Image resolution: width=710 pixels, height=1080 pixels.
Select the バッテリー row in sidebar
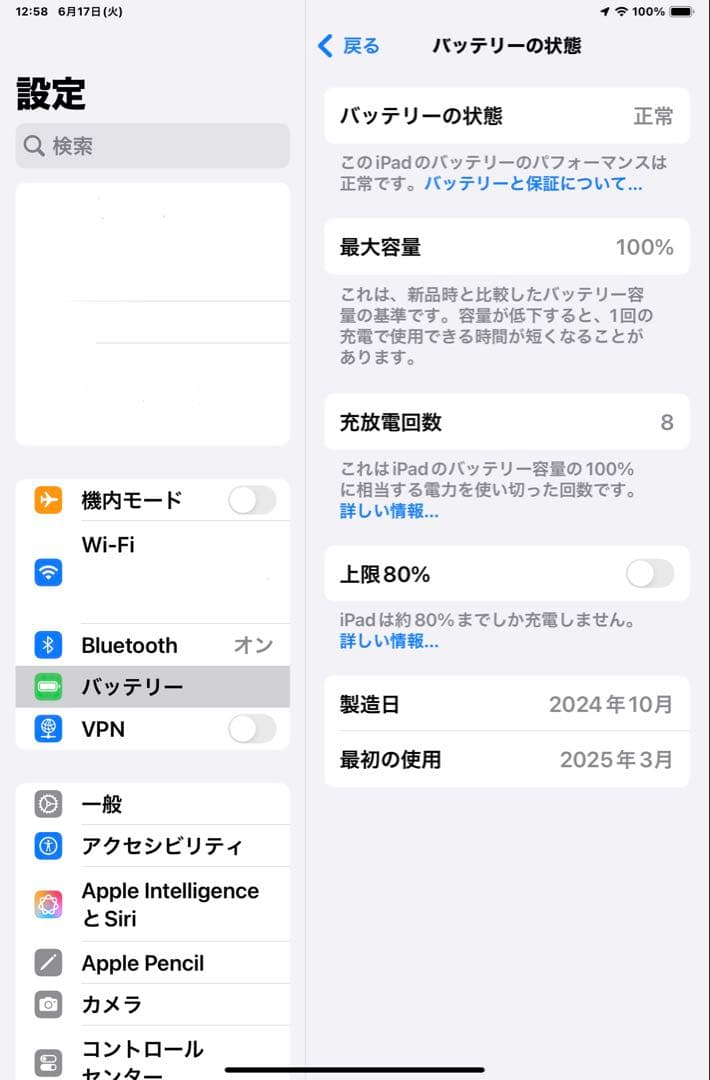pos(152,687)
